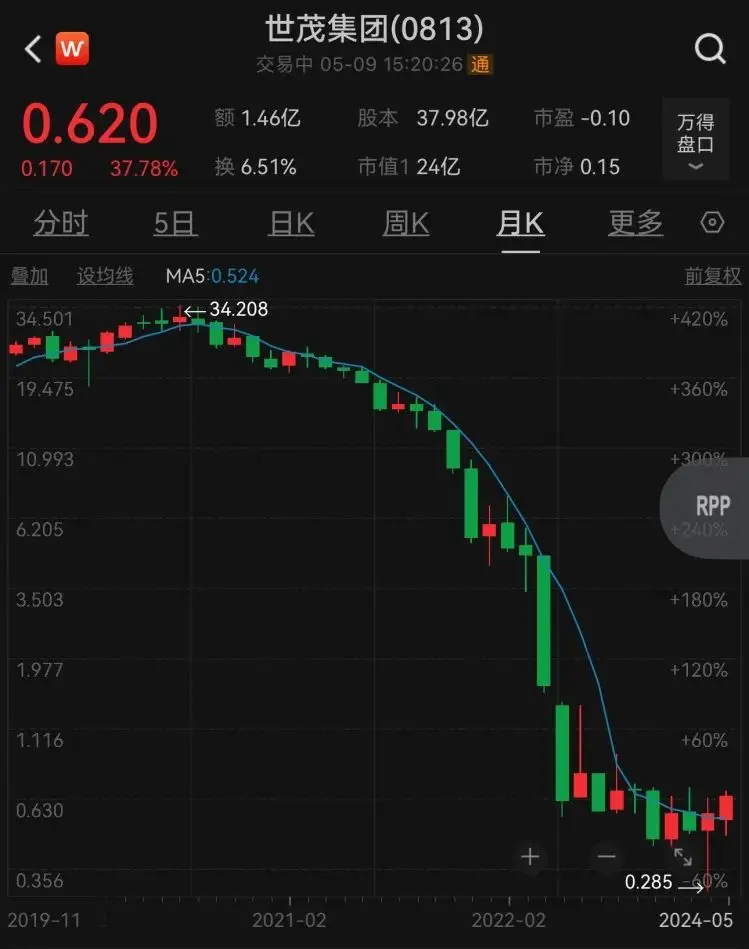
Task: Select the 日K chart tab
Action: coord(291,223)
